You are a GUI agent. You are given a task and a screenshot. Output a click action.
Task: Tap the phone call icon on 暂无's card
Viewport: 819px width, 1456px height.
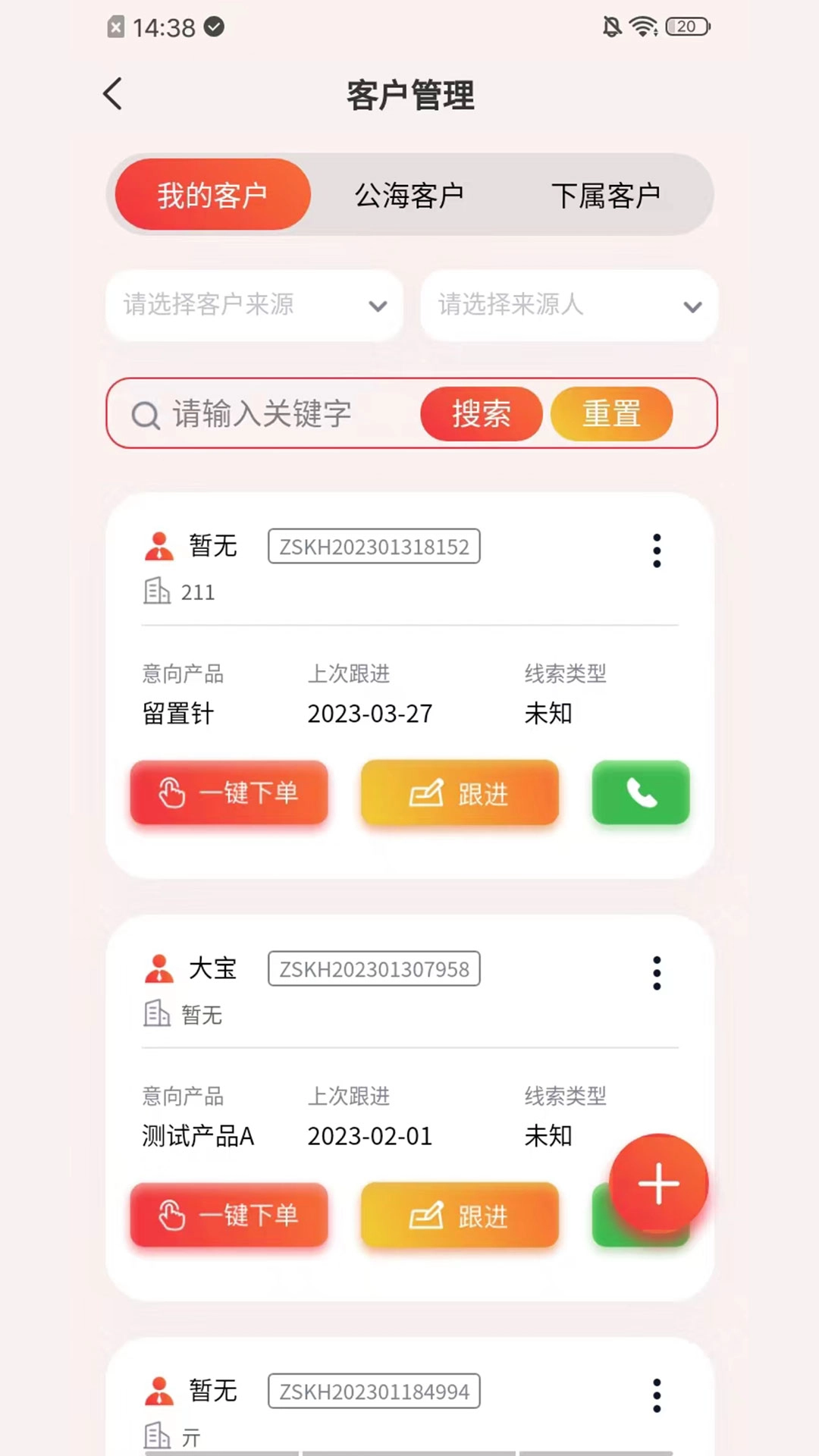pyautogui.click(x=641, y=793)
